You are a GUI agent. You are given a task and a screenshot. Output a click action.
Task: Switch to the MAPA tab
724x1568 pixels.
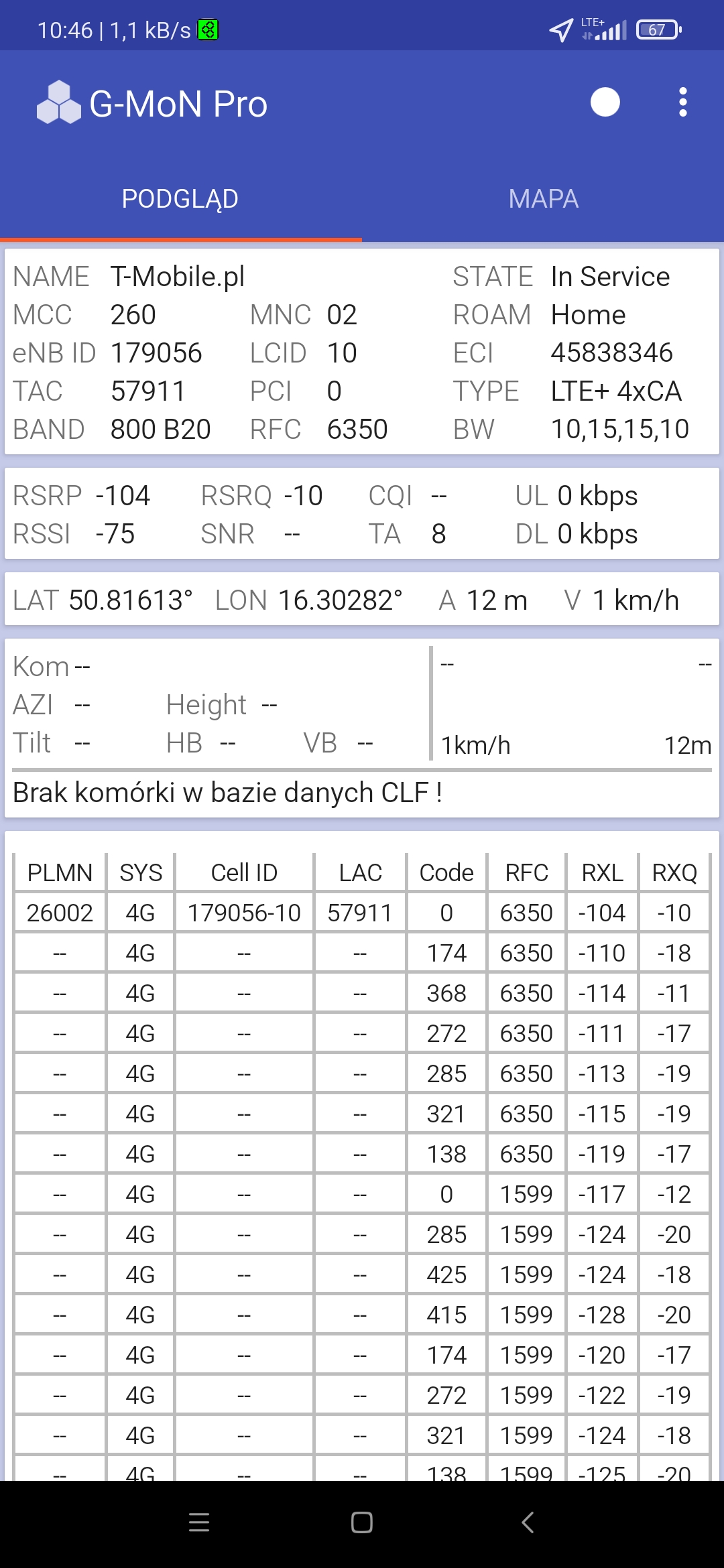click(543, 199)
